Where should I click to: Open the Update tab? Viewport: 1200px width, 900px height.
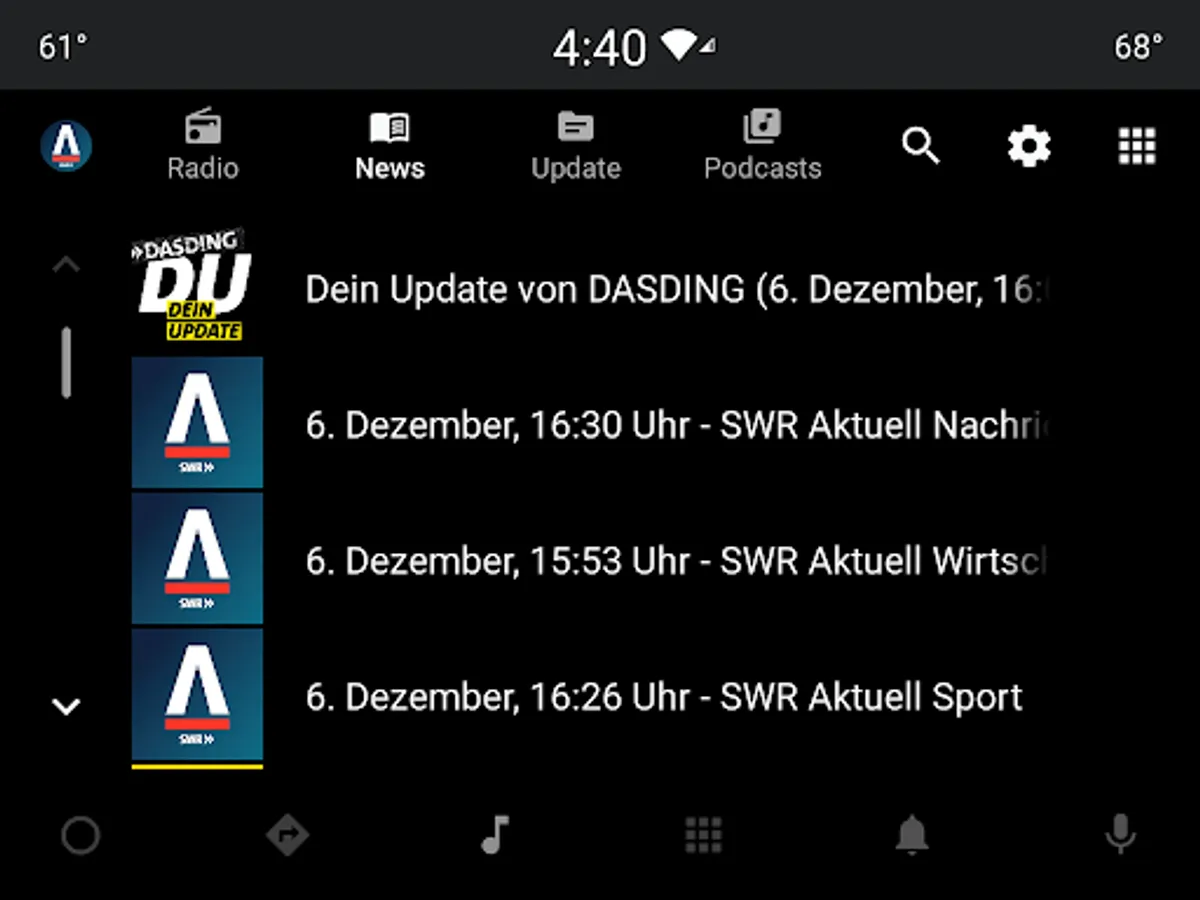click(575, 146)
